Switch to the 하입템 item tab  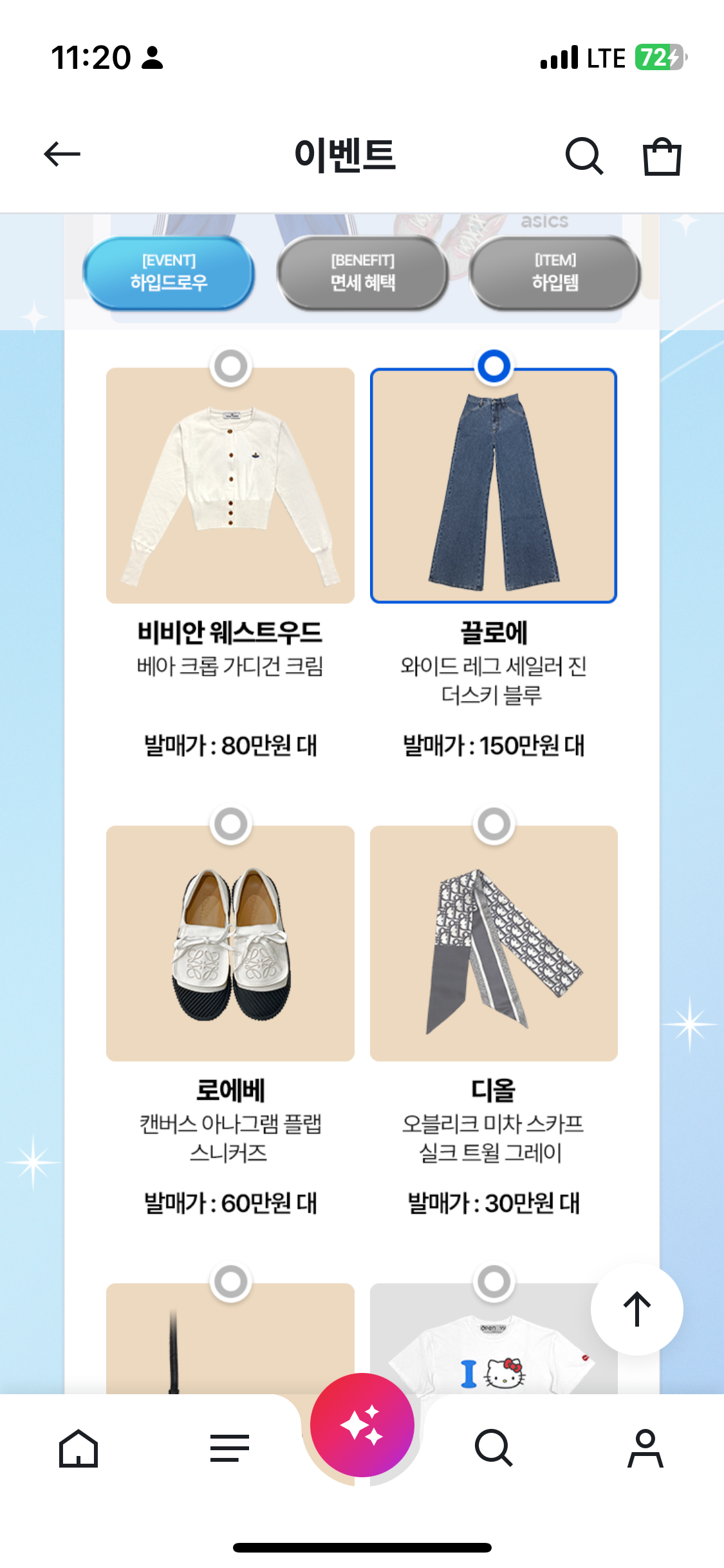tap(555, 272)
